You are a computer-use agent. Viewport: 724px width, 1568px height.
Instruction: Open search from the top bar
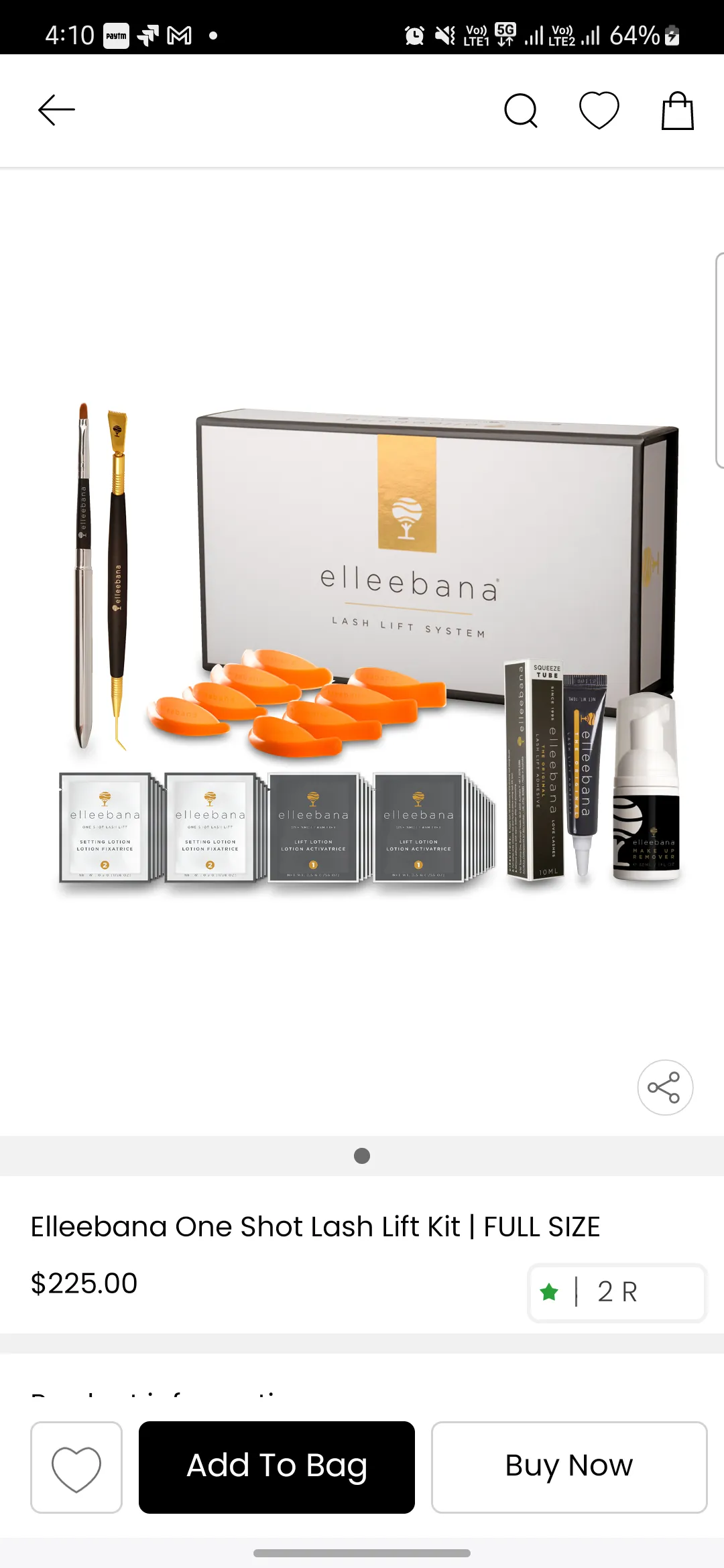click(x=521, y=111)
